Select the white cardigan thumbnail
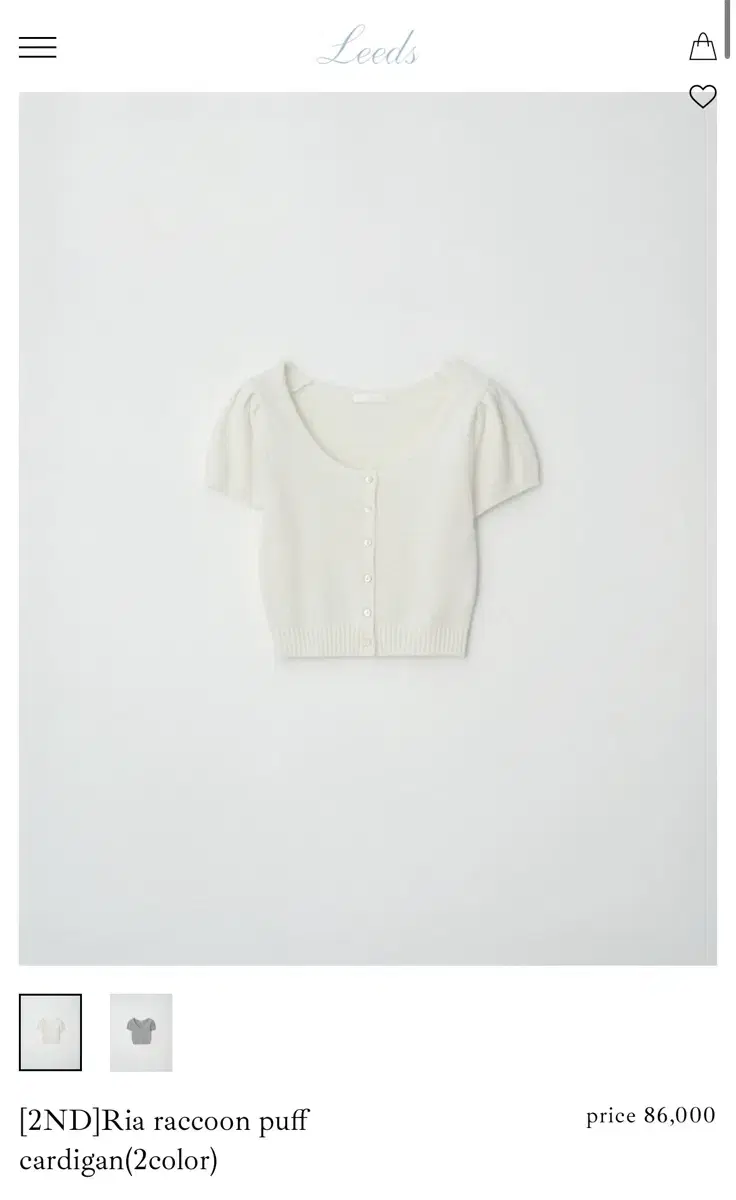Viewport: 736px width, 1200px height. point(51,1033)
